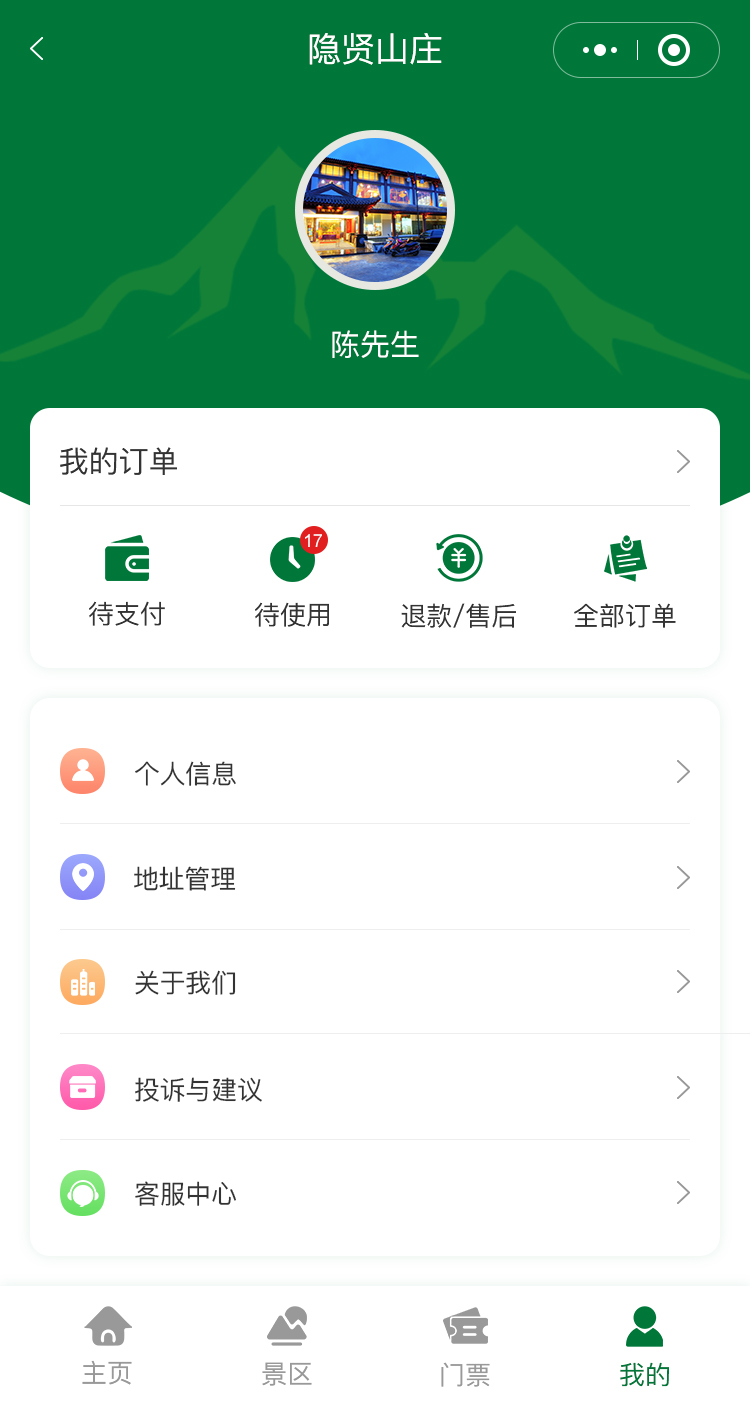Open the mini program three-dot menu
This screenshot has width=750, height=1406.
click(x=599, y=50)
